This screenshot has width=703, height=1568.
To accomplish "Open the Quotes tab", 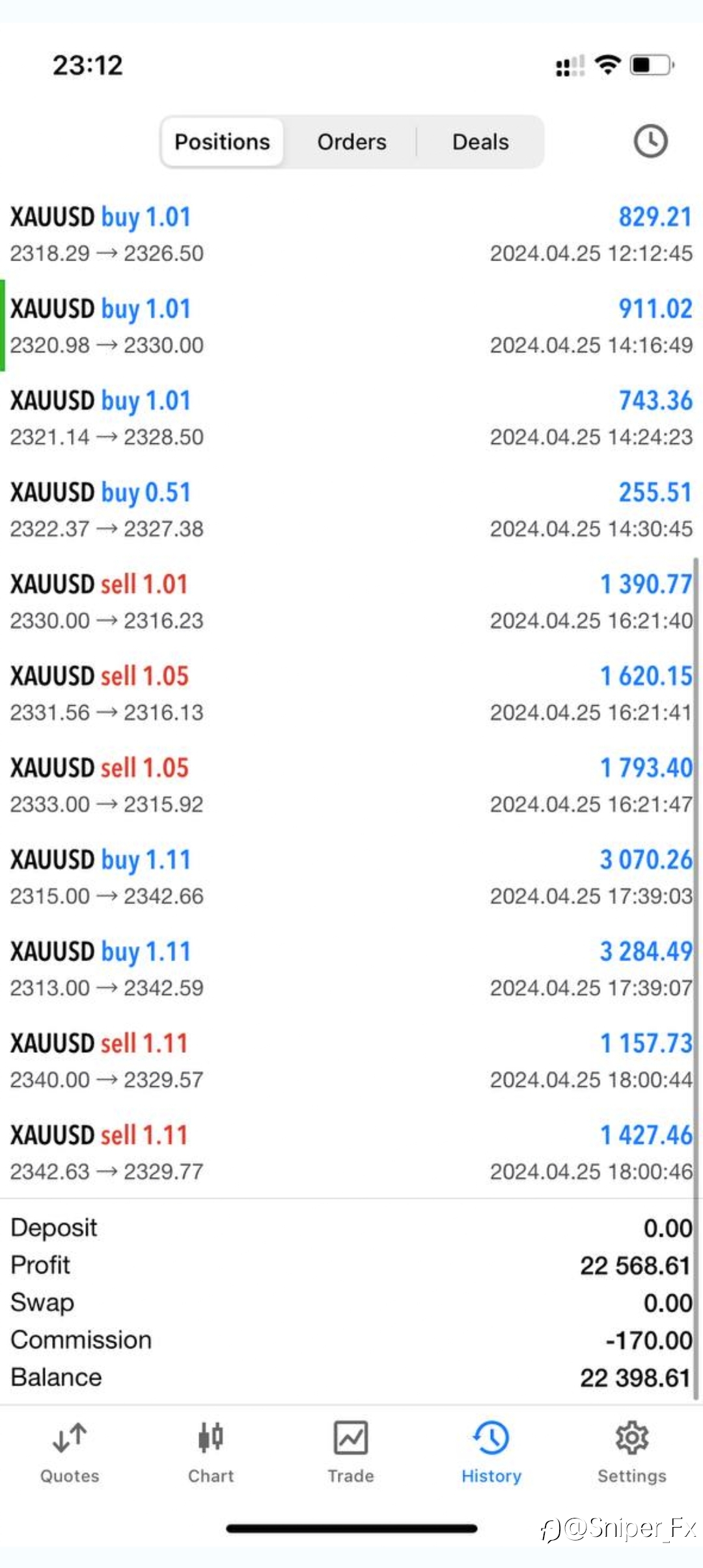I will 70,1453.
